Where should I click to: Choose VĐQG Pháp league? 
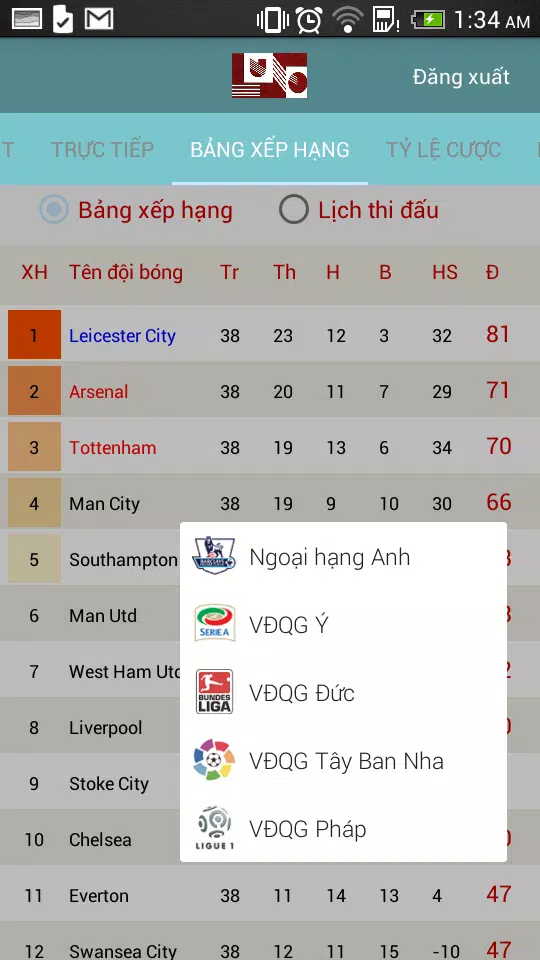pos(343,829)
